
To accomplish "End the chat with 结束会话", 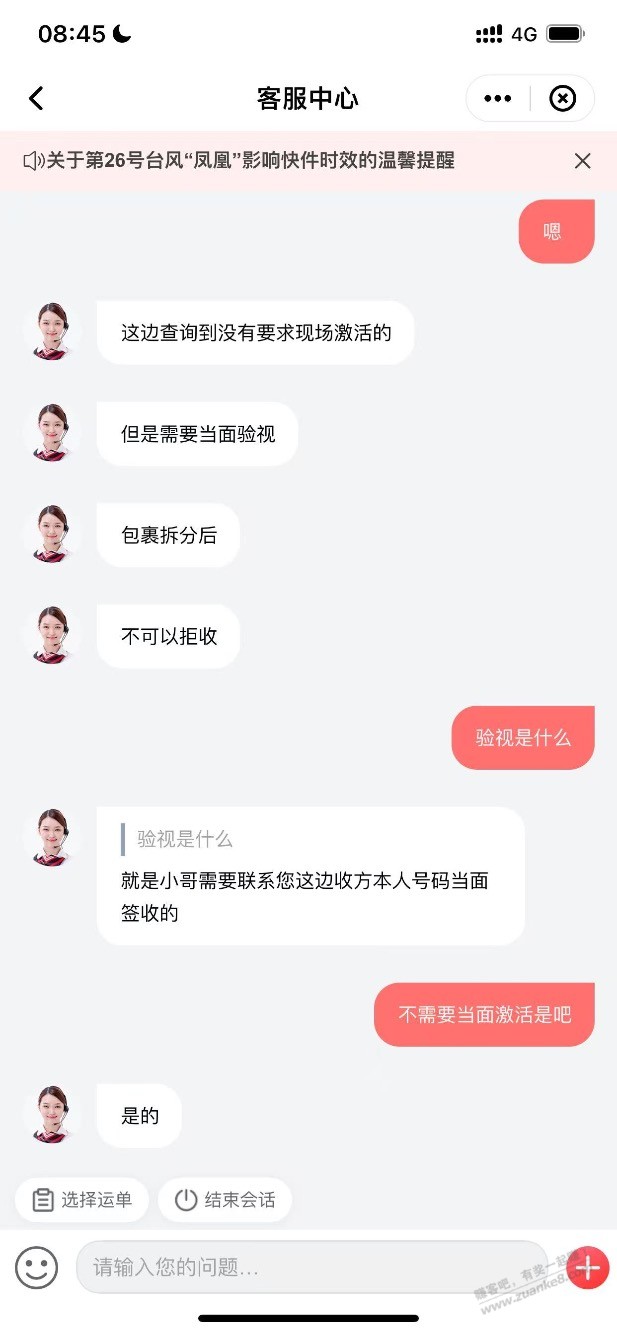I will (225, 1199).
